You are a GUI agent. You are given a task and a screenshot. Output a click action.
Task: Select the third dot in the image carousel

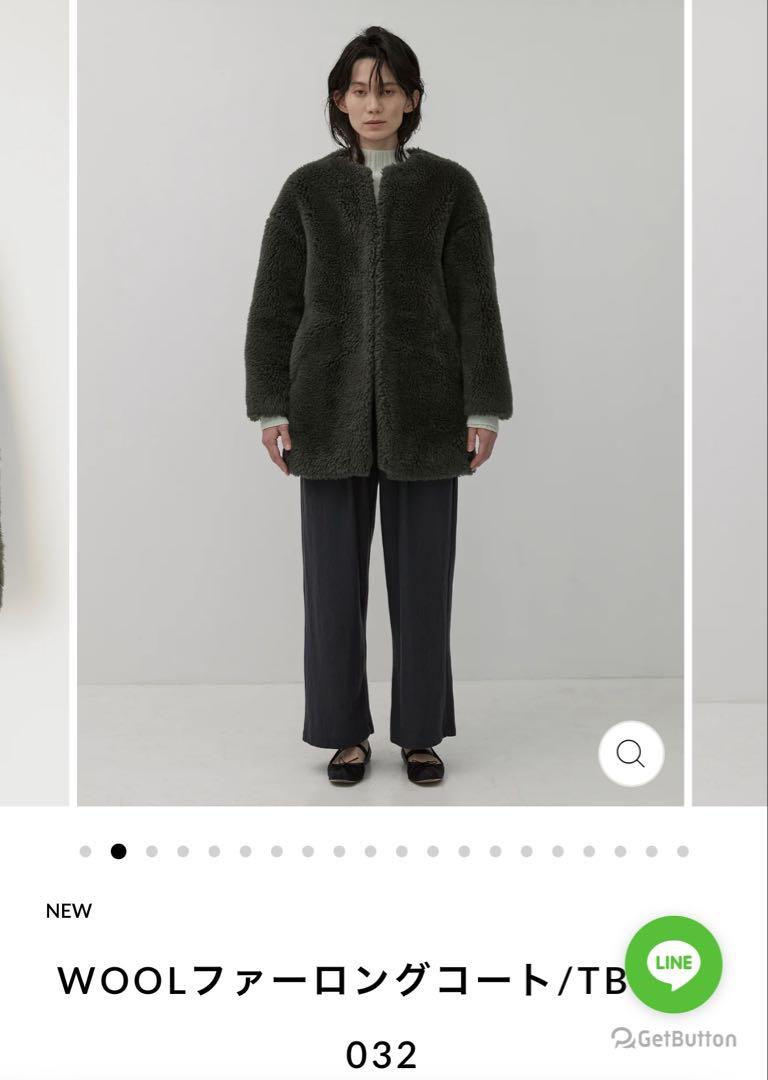coord(152,852)
